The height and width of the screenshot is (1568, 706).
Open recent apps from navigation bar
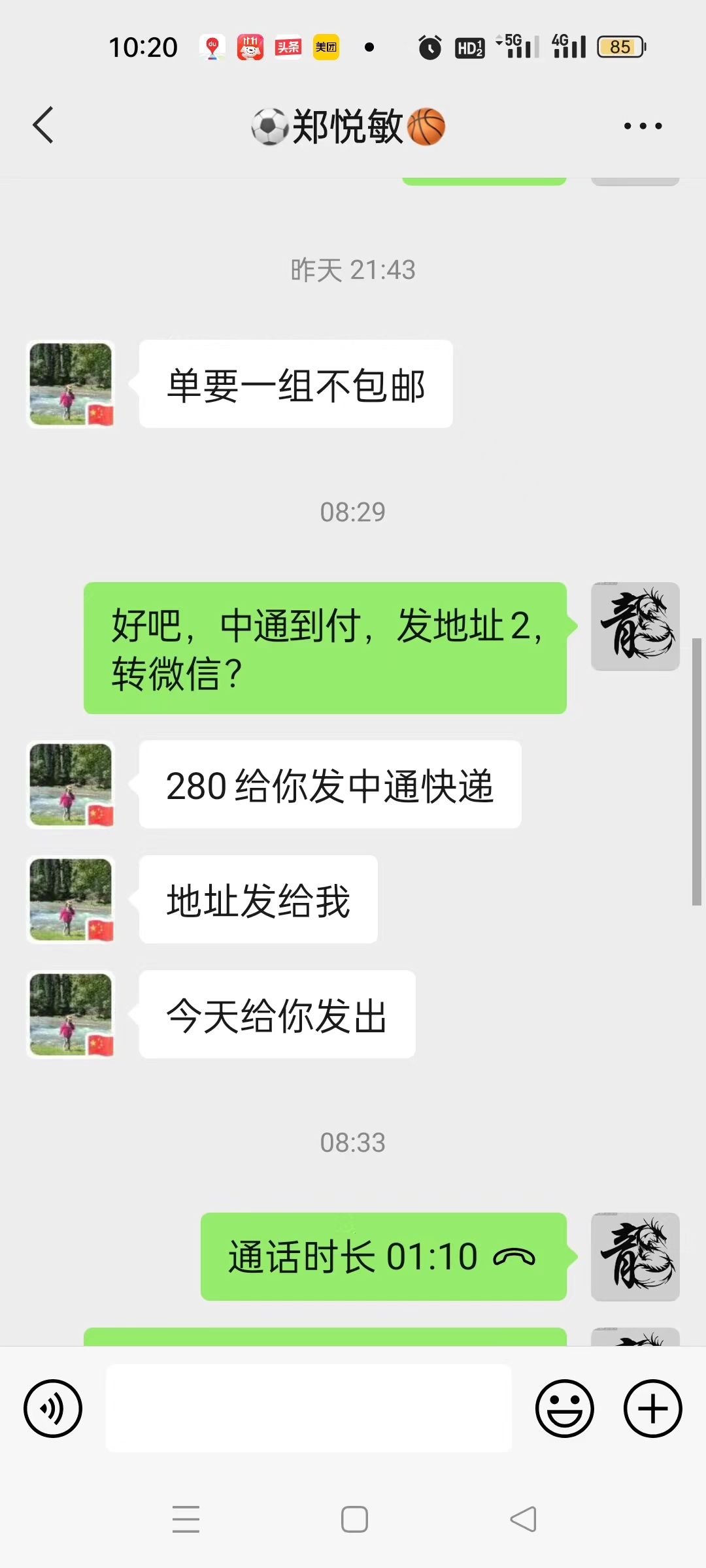click(186, 1519)
